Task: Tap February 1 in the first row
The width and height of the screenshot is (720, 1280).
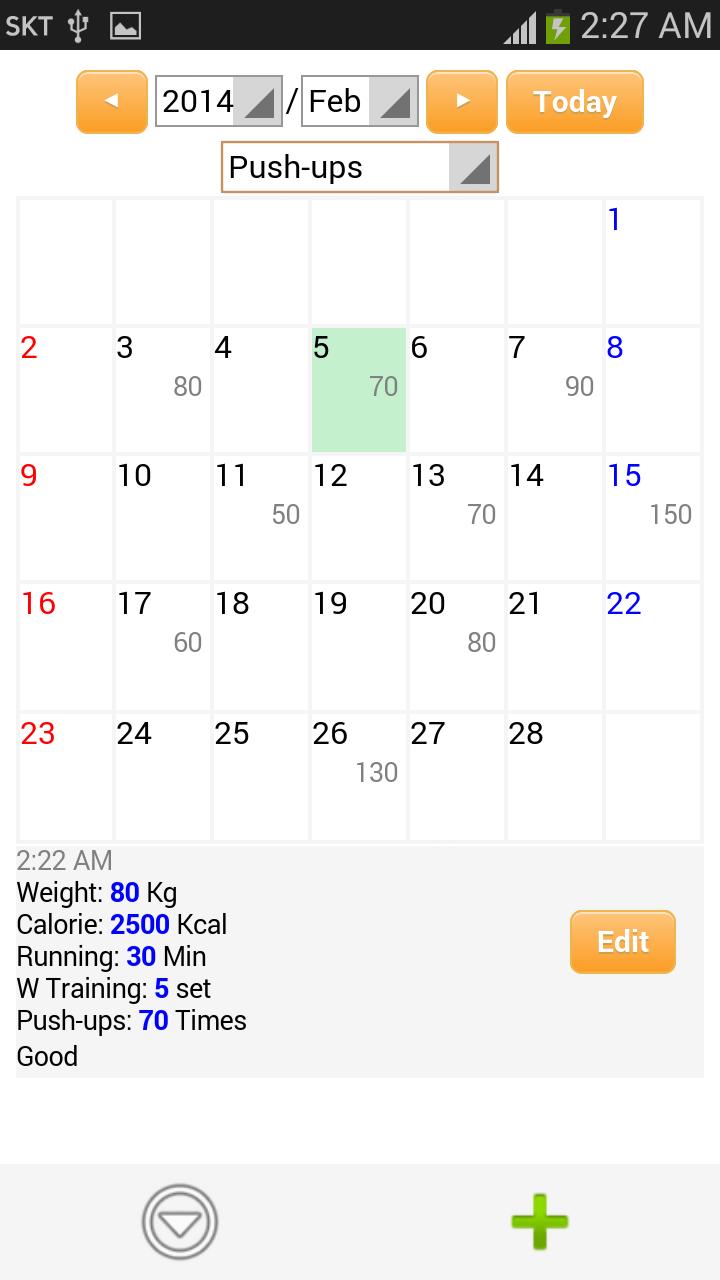Action: (x=652, y=260)
